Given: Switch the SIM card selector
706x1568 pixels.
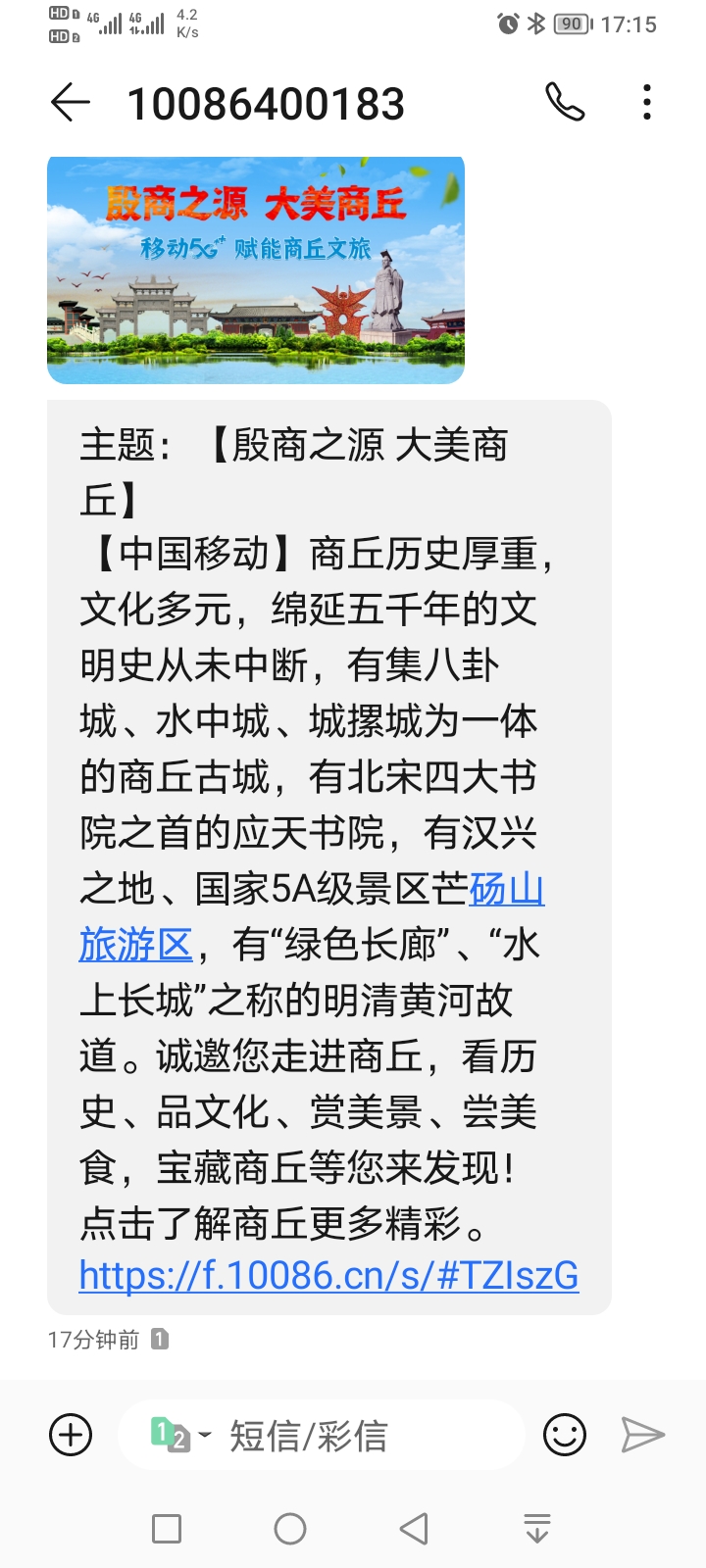Looking at the screenshot, I should point(178,1436).
